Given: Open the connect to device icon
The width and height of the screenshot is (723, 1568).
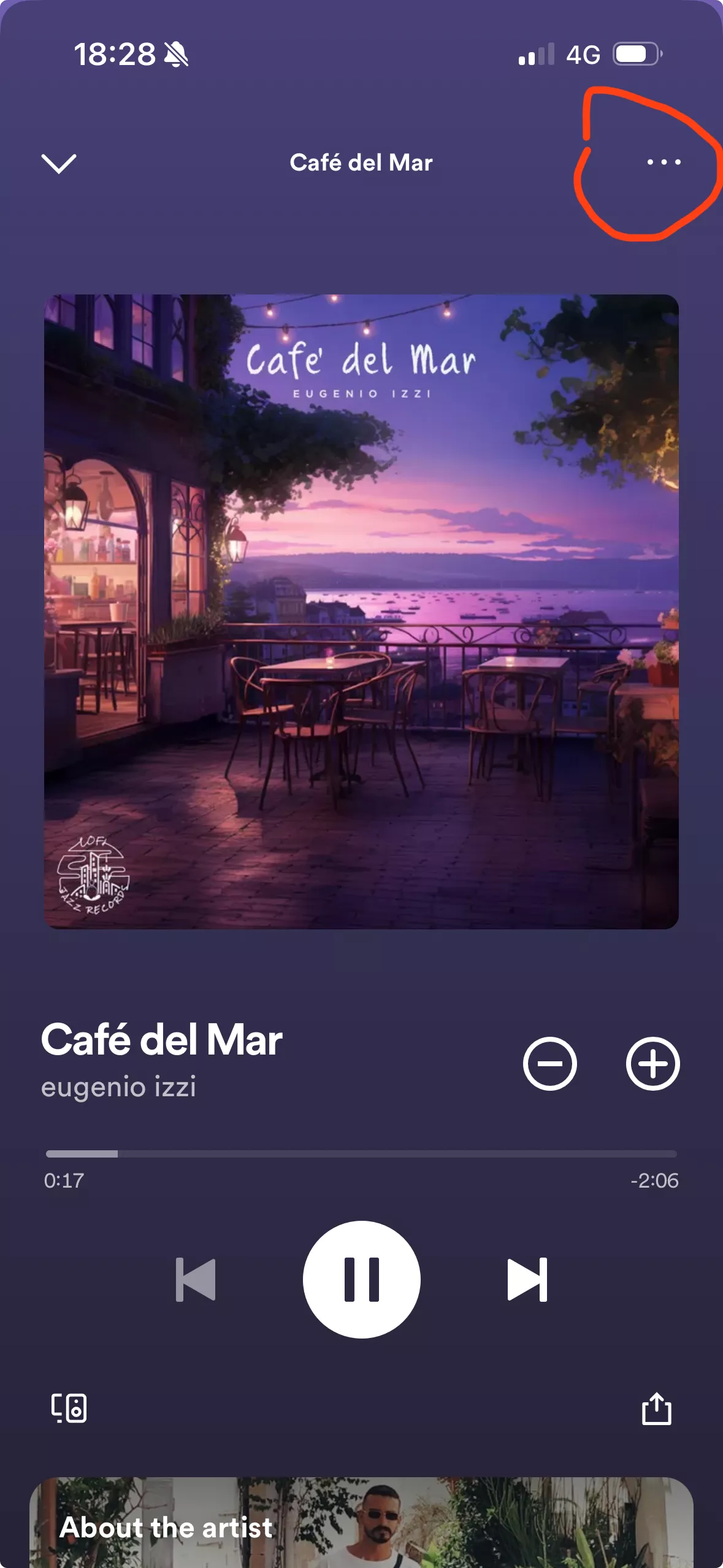Looking at the screenshot, I should coord(69,1408).
